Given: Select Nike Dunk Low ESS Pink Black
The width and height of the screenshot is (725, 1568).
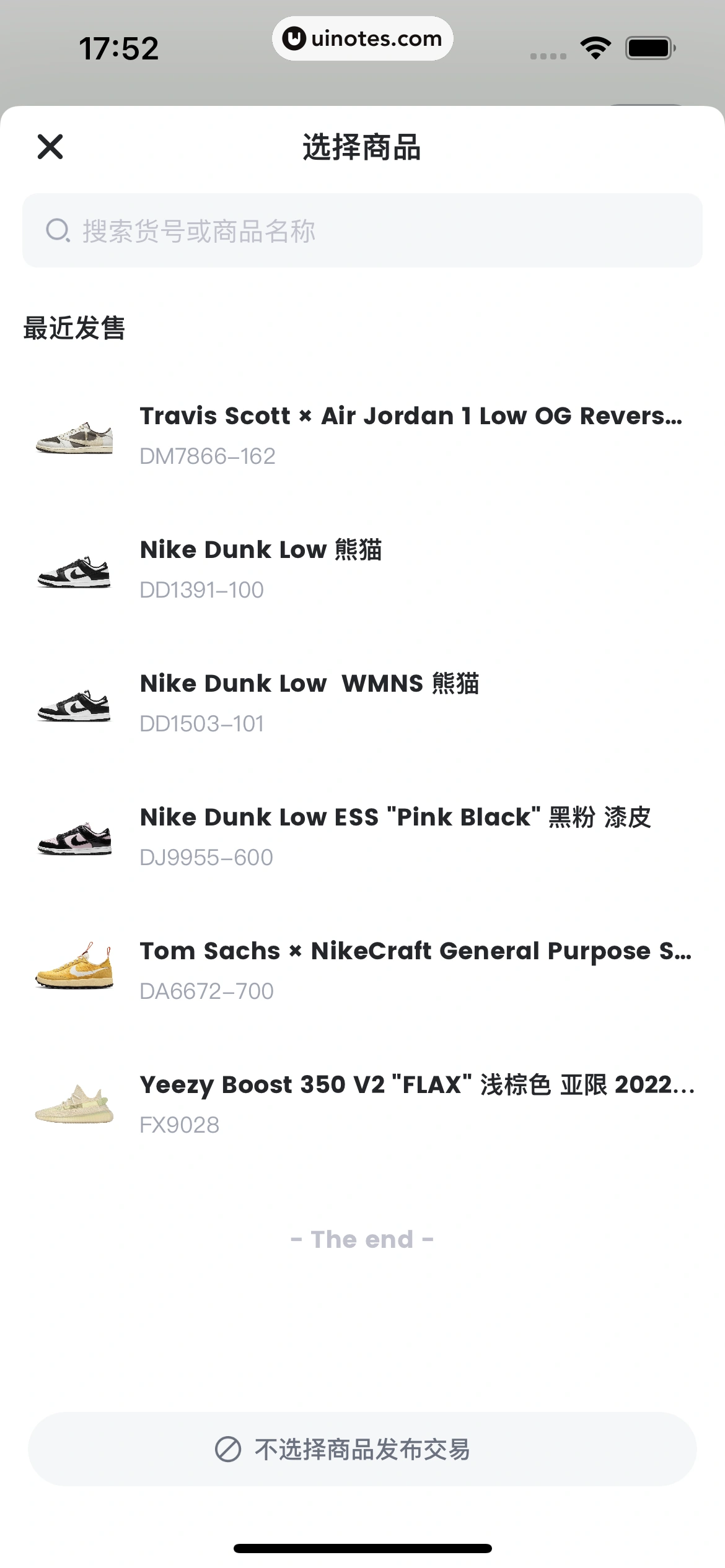Looking at the screenshot, I should 362,836.
